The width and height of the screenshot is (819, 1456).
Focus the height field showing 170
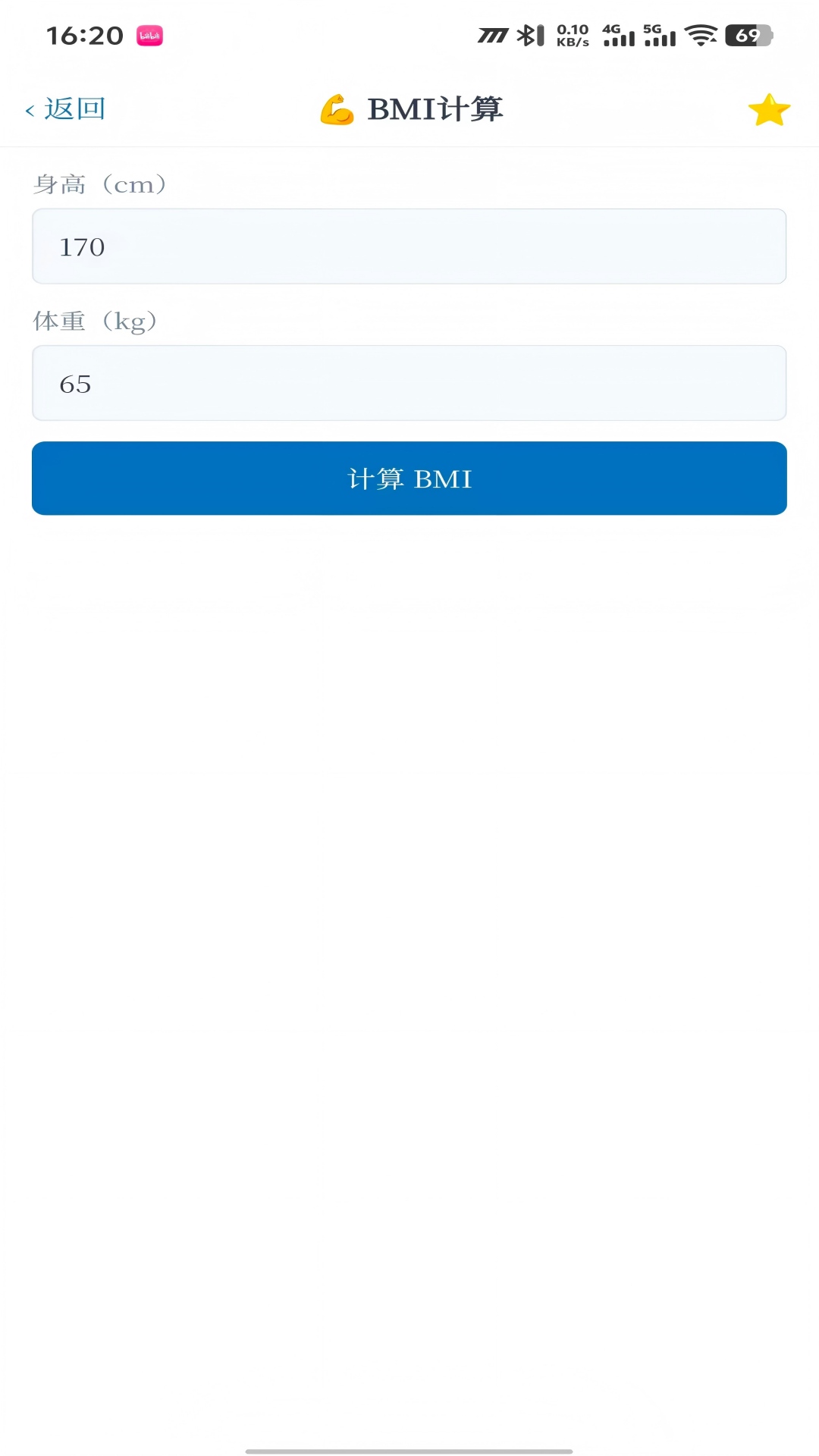[x=409, y=246]
